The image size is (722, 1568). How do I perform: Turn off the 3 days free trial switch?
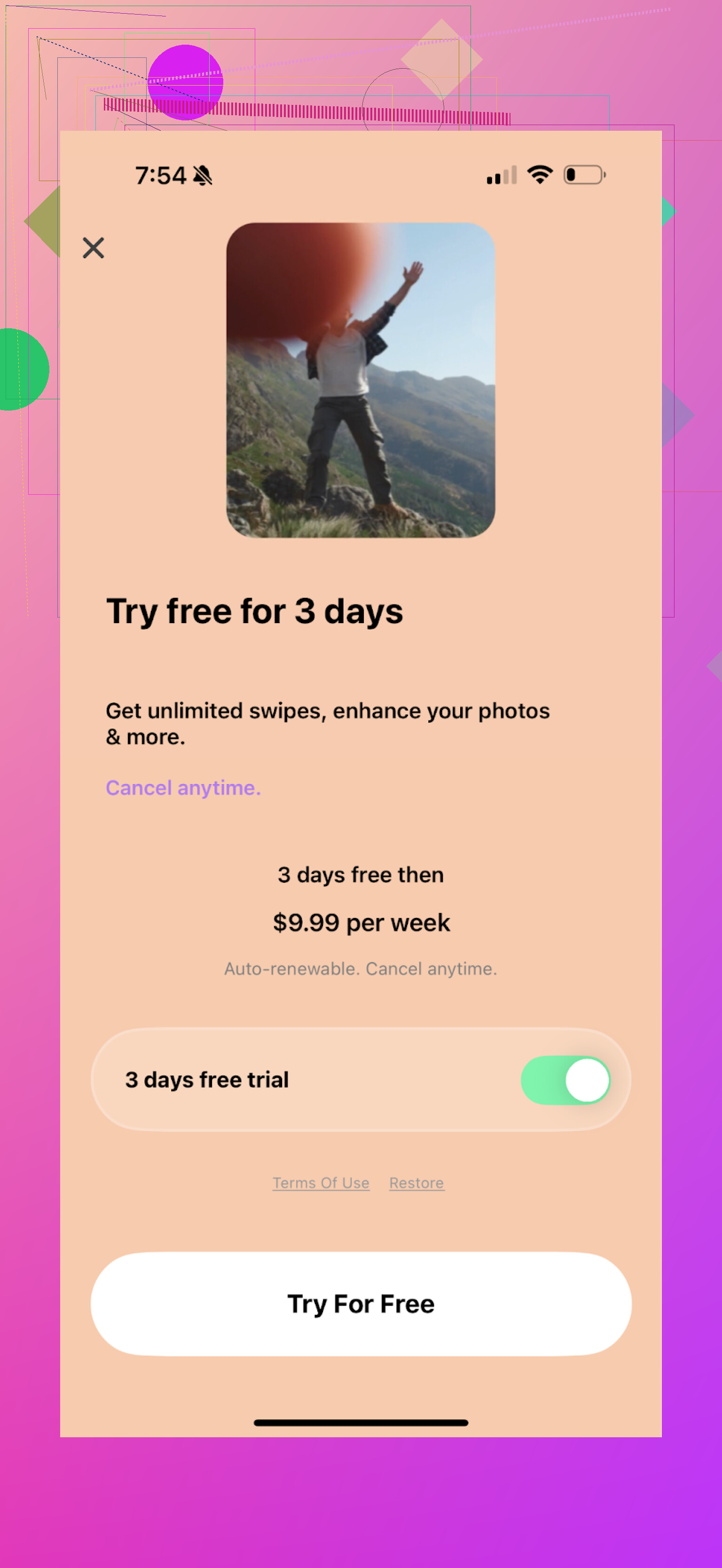pos(565,1080)
